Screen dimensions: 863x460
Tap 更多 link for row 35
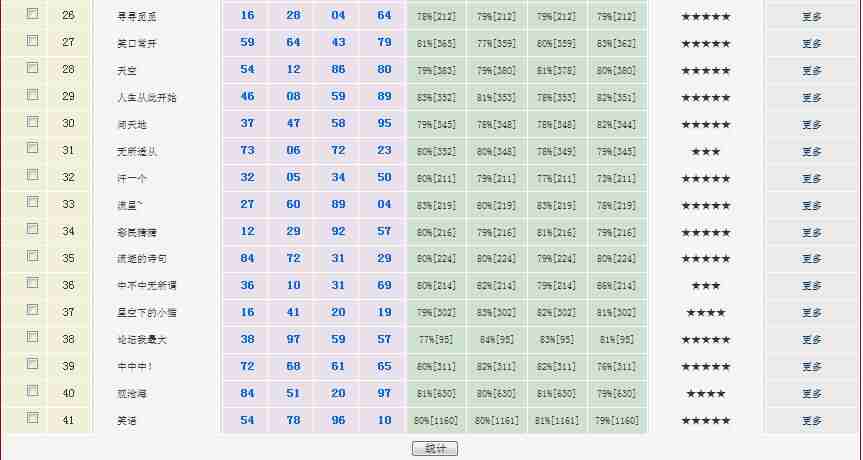[x=812, y=259]
